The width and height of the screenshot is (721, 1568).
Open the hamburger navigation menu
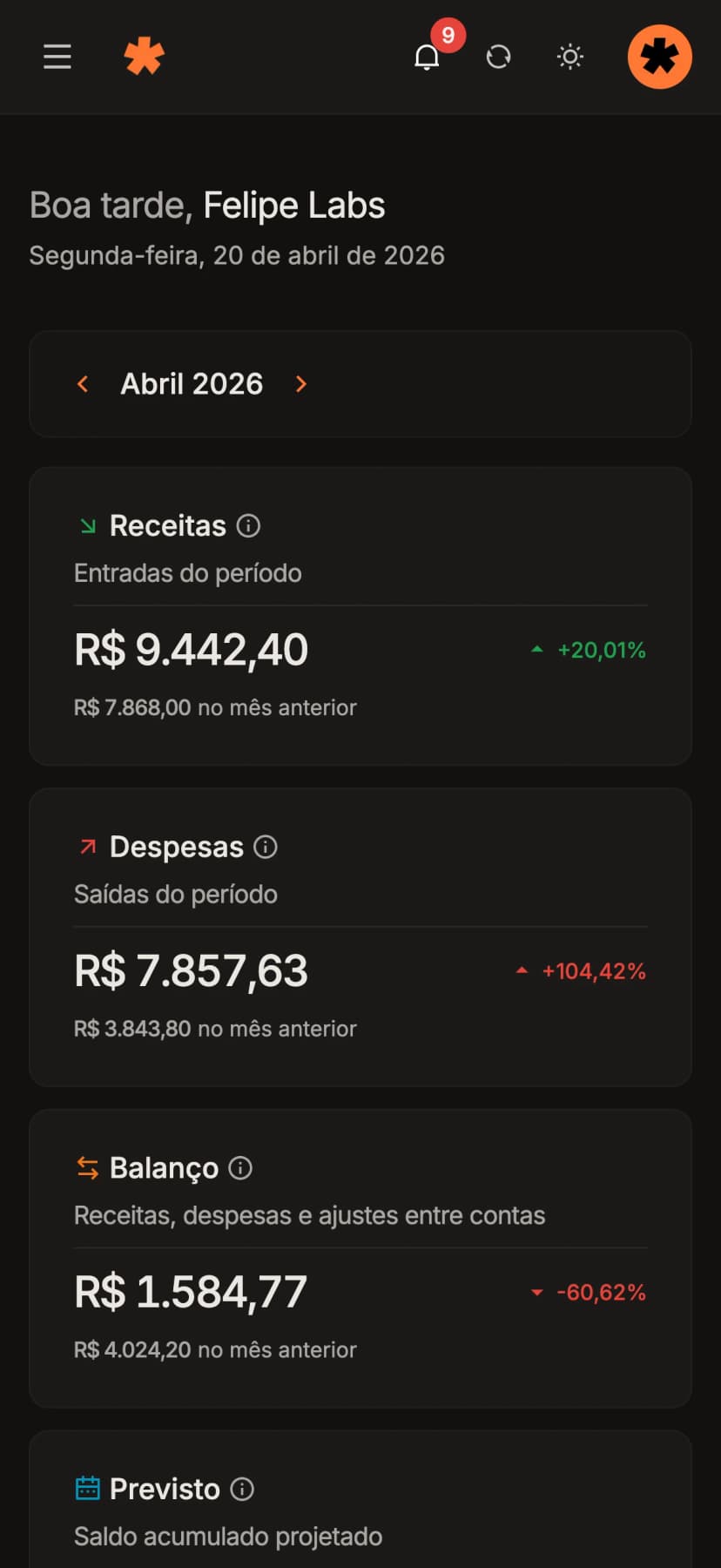tap(57, 57)
